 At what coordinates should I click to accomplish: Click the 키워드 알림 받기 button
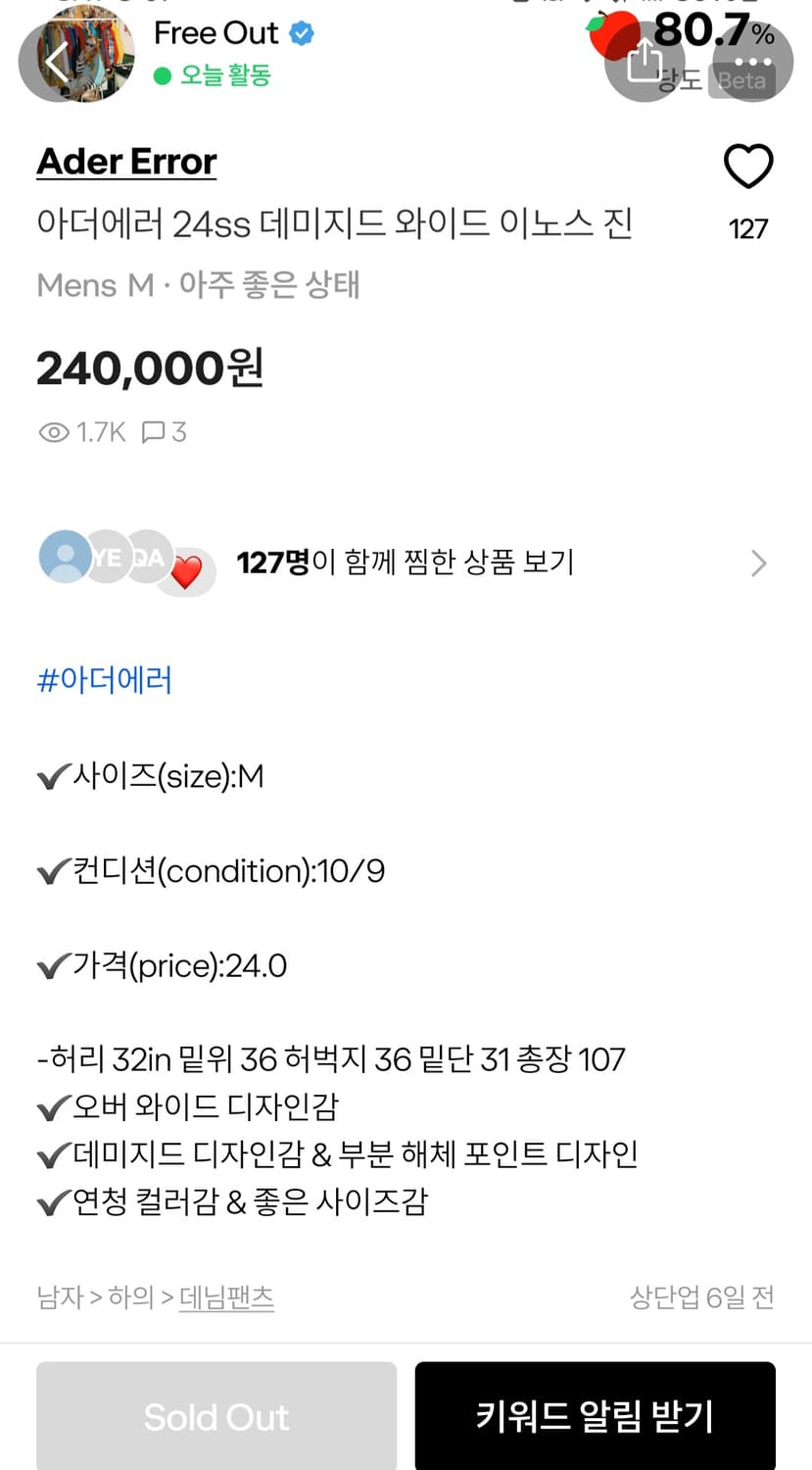pos(595,1416)
